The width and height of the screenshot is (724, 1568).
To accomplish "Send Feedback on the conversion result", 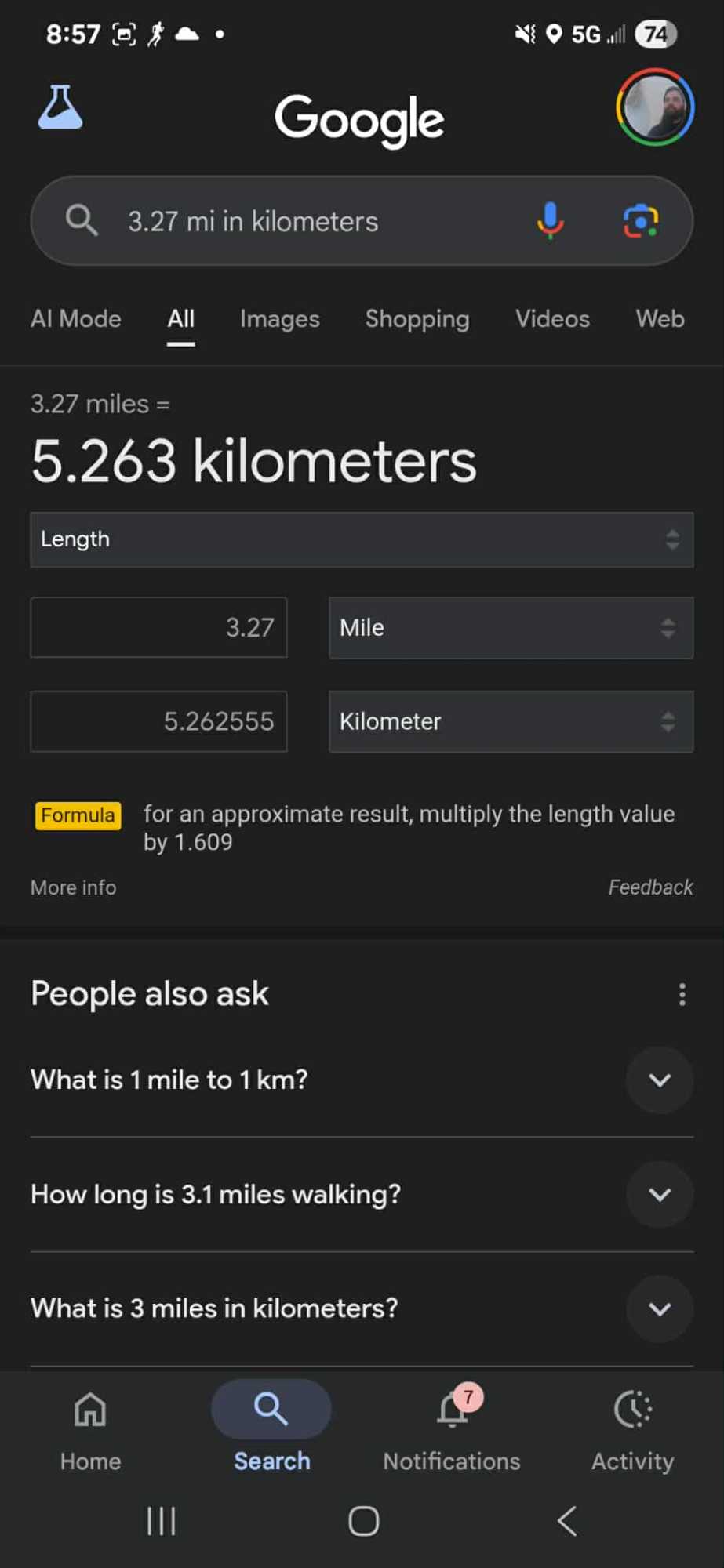I will (650, 887).
